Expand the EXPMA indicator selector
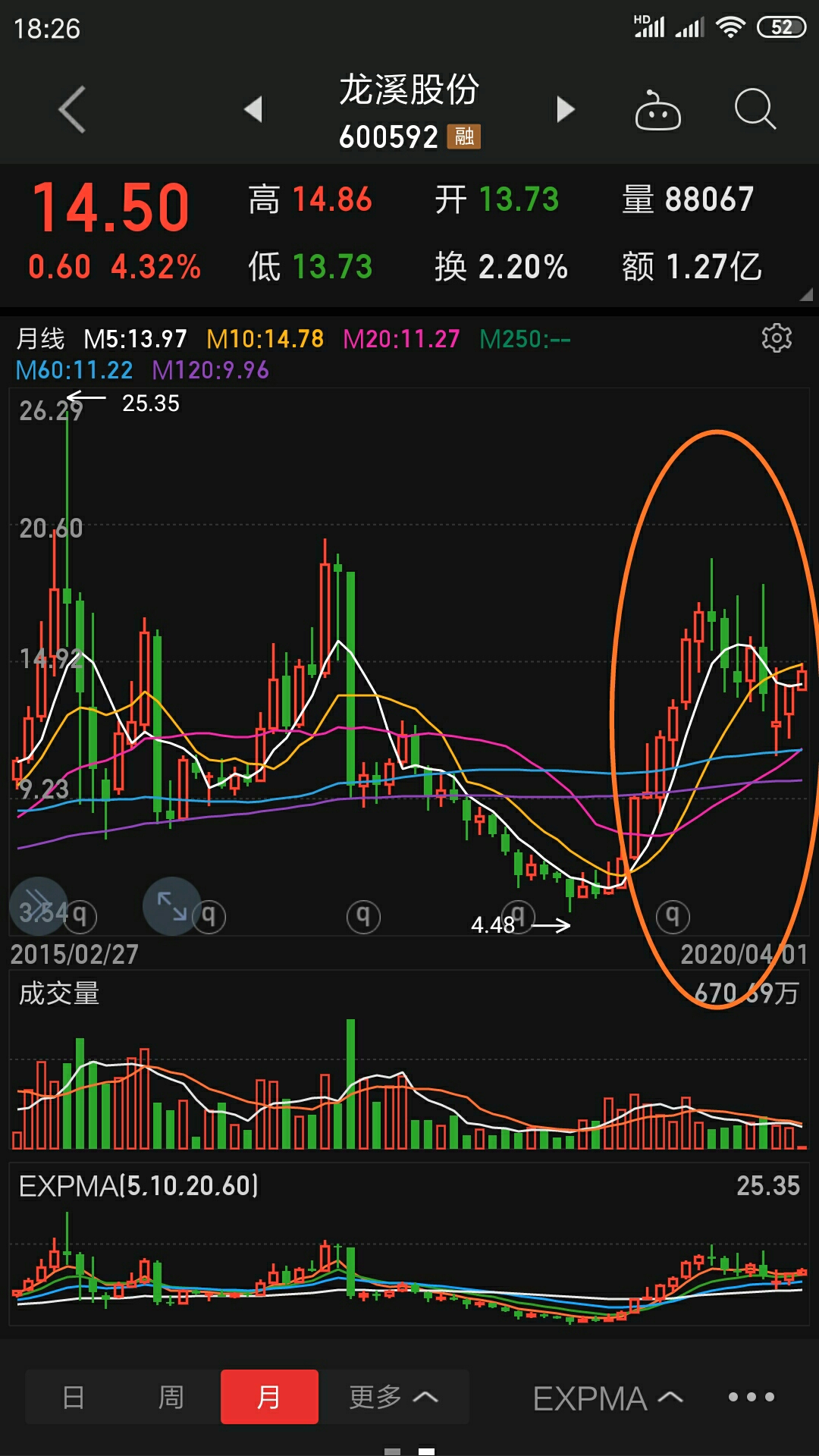This screenshot has height=1456, width=819. tap(608, 1398)
